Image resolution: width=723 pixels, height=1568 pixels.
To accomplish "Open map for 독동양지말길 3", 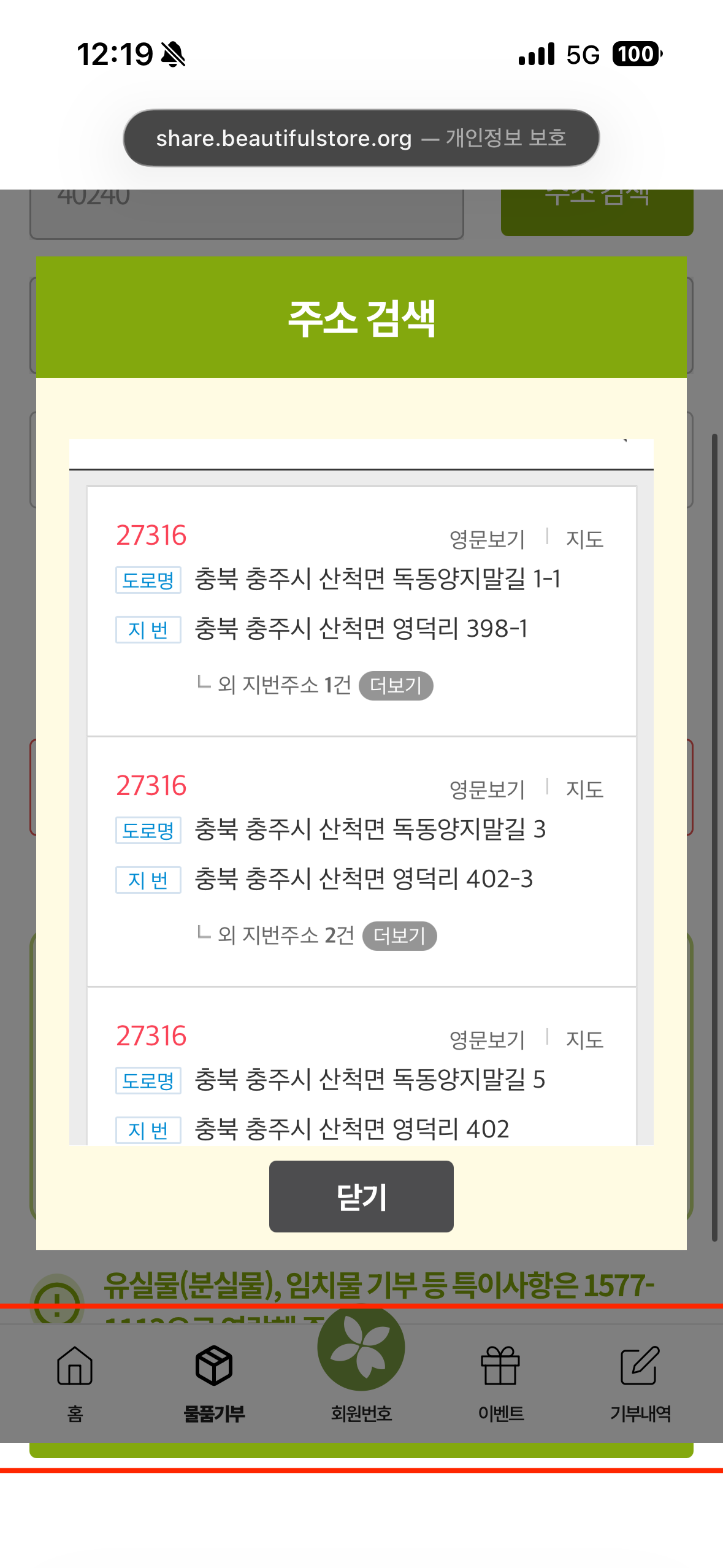I will pyautogui.click(x=584, y=790).
